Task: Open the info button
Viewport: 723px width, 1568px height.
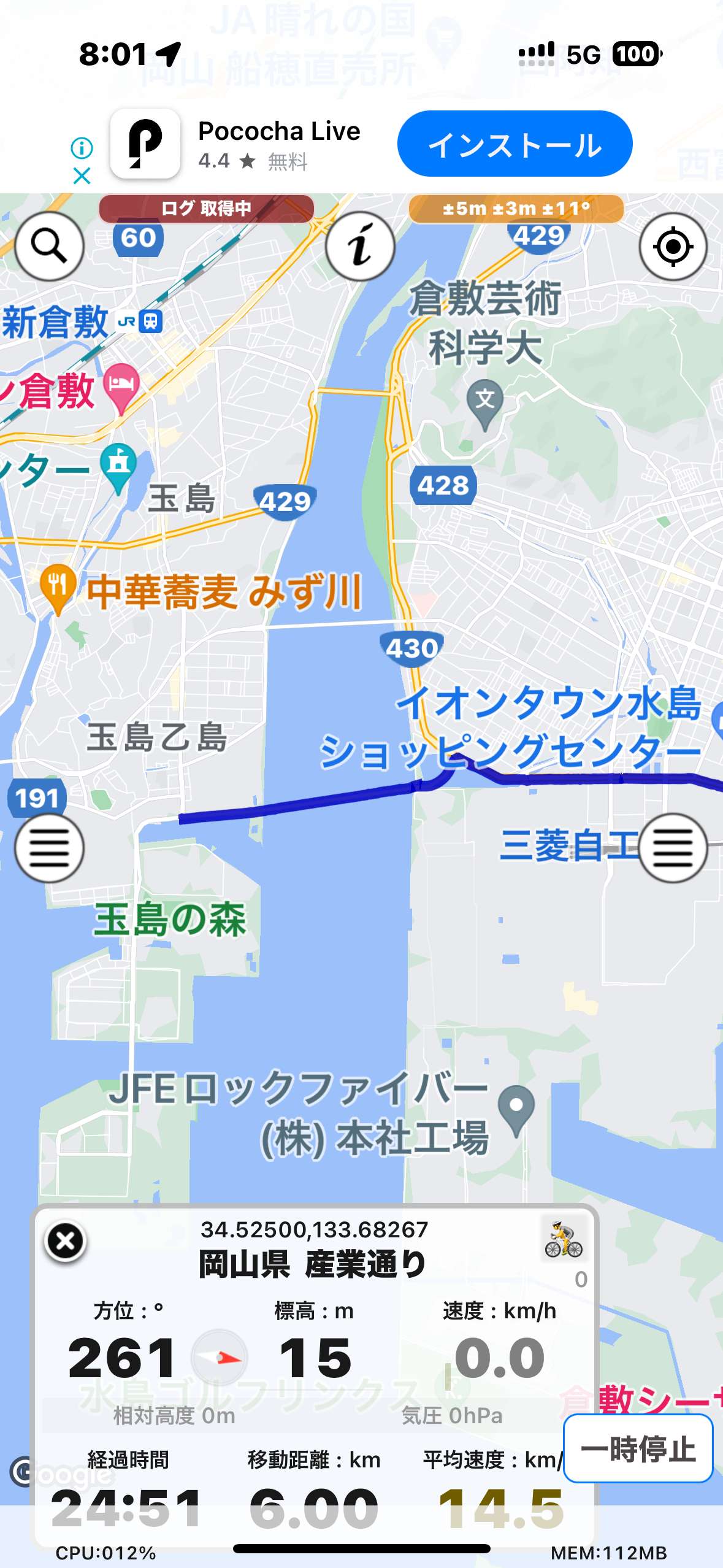Action: pyautogui.click(x=361, y=247)
